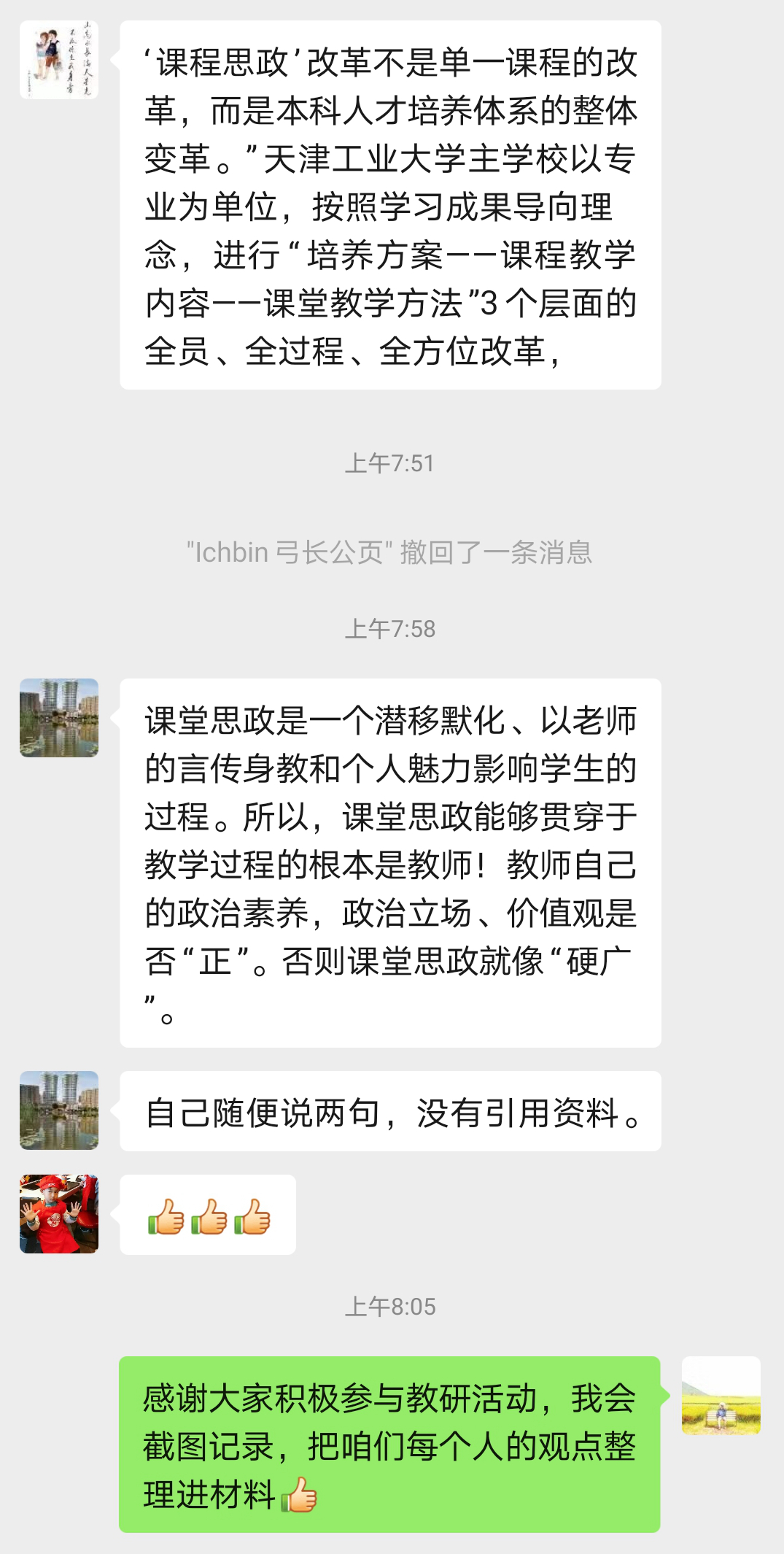Tap the avatar beside the '课堂思政是一个潜移默化' message
784x1554 pixels.
tap(59, 718)
